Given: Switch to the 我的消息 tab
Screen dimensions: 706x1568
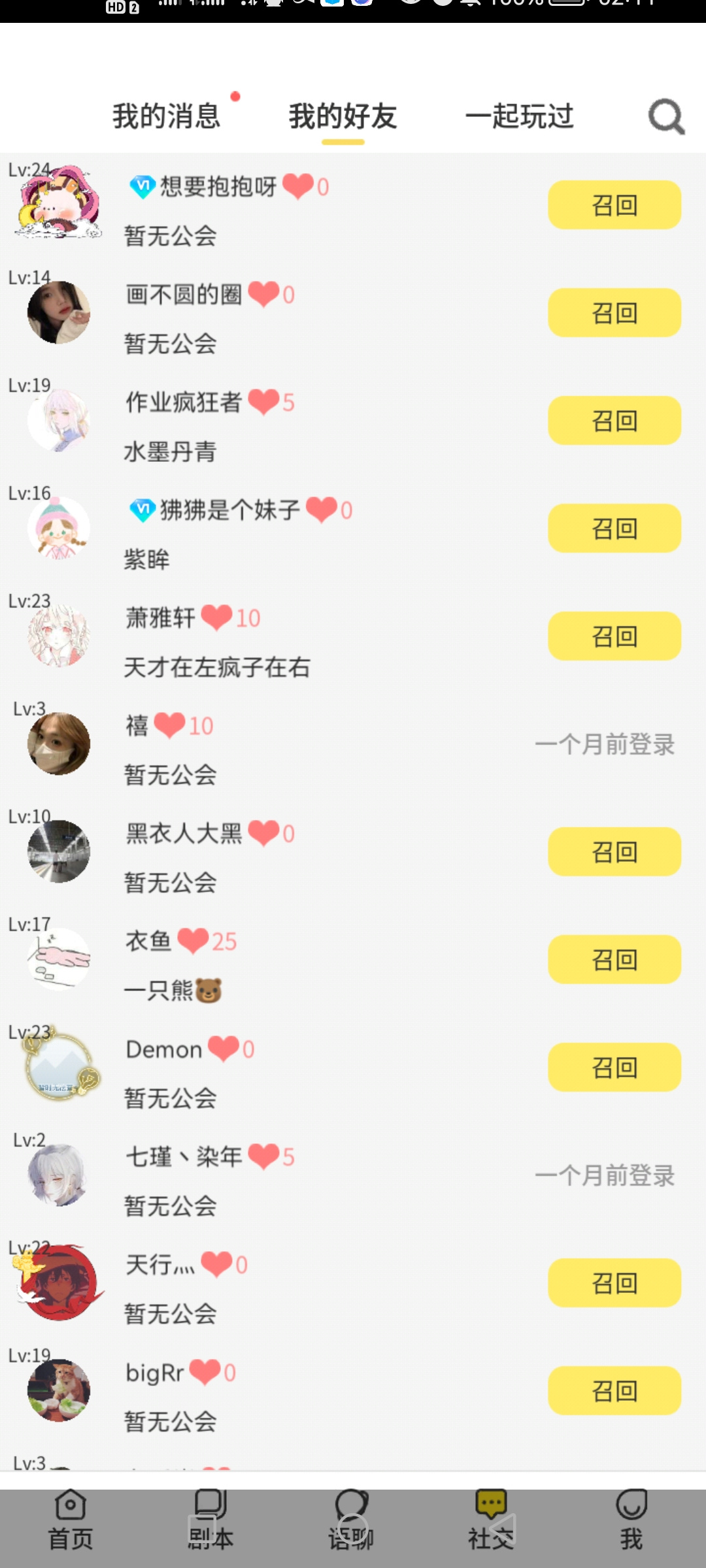Looking at the screenshot, I should (x=167, y=116).
